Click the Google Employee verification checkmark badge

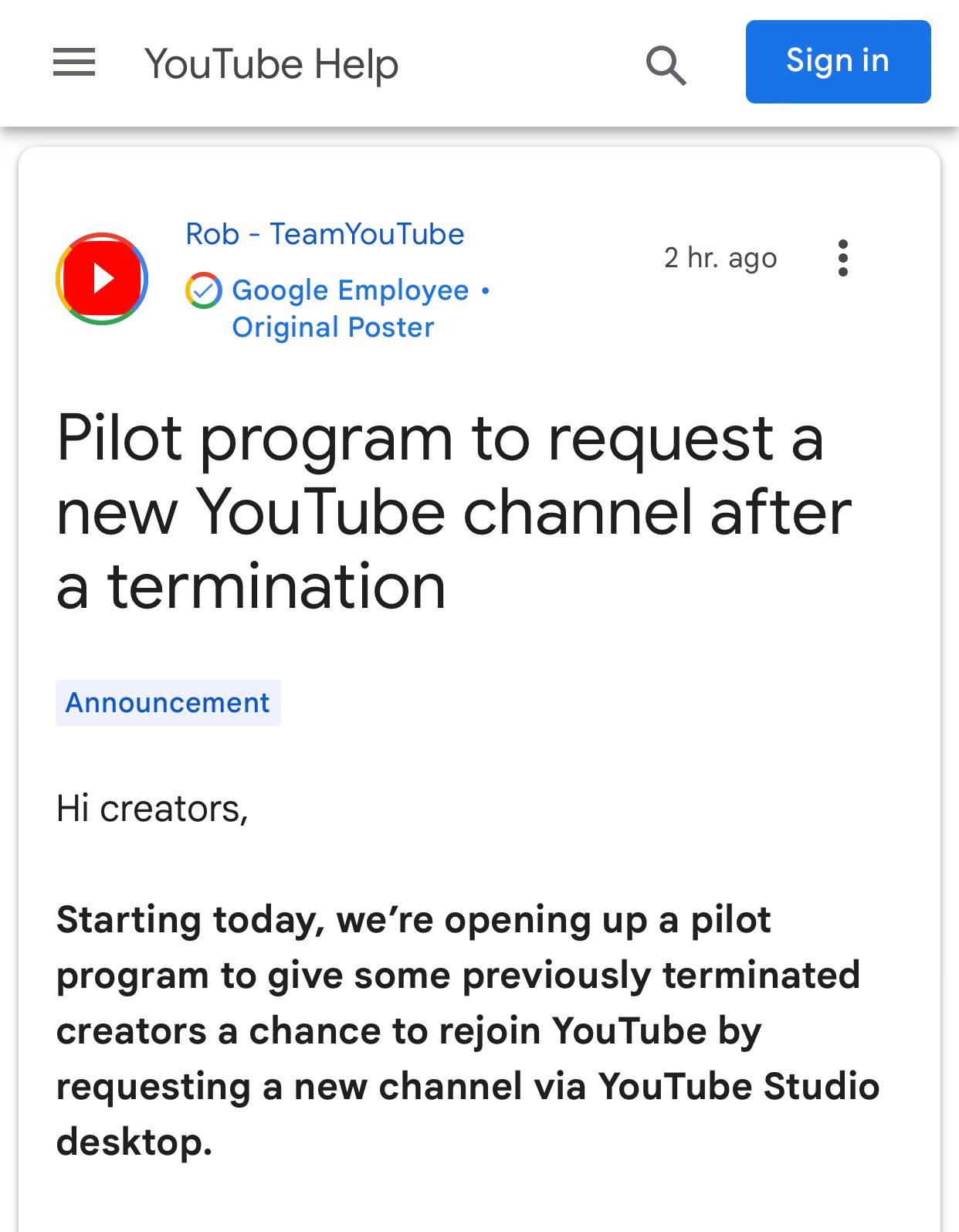[202, 291]
